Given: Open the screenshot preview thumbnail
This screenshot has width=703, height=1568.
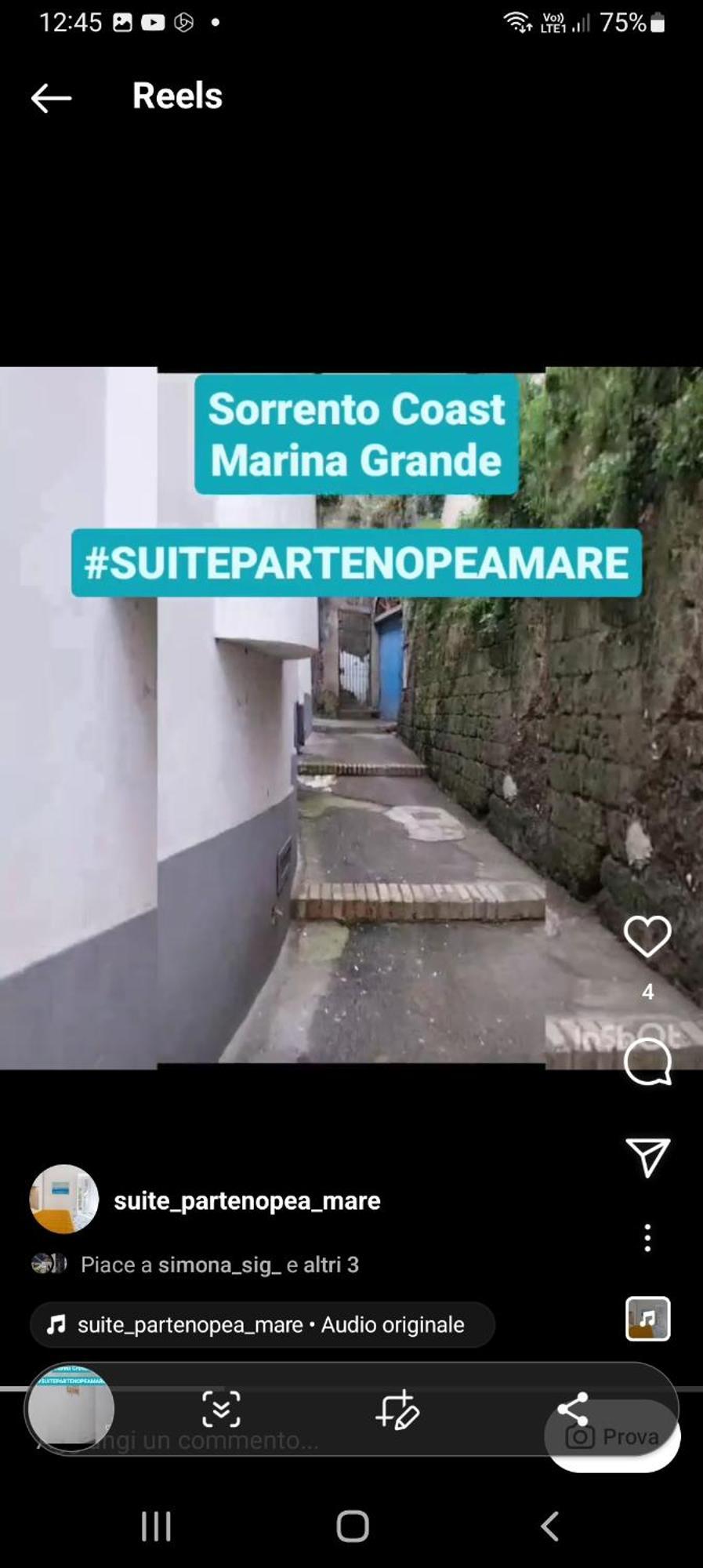Looking at the screenshot, I should point(71,1409).
